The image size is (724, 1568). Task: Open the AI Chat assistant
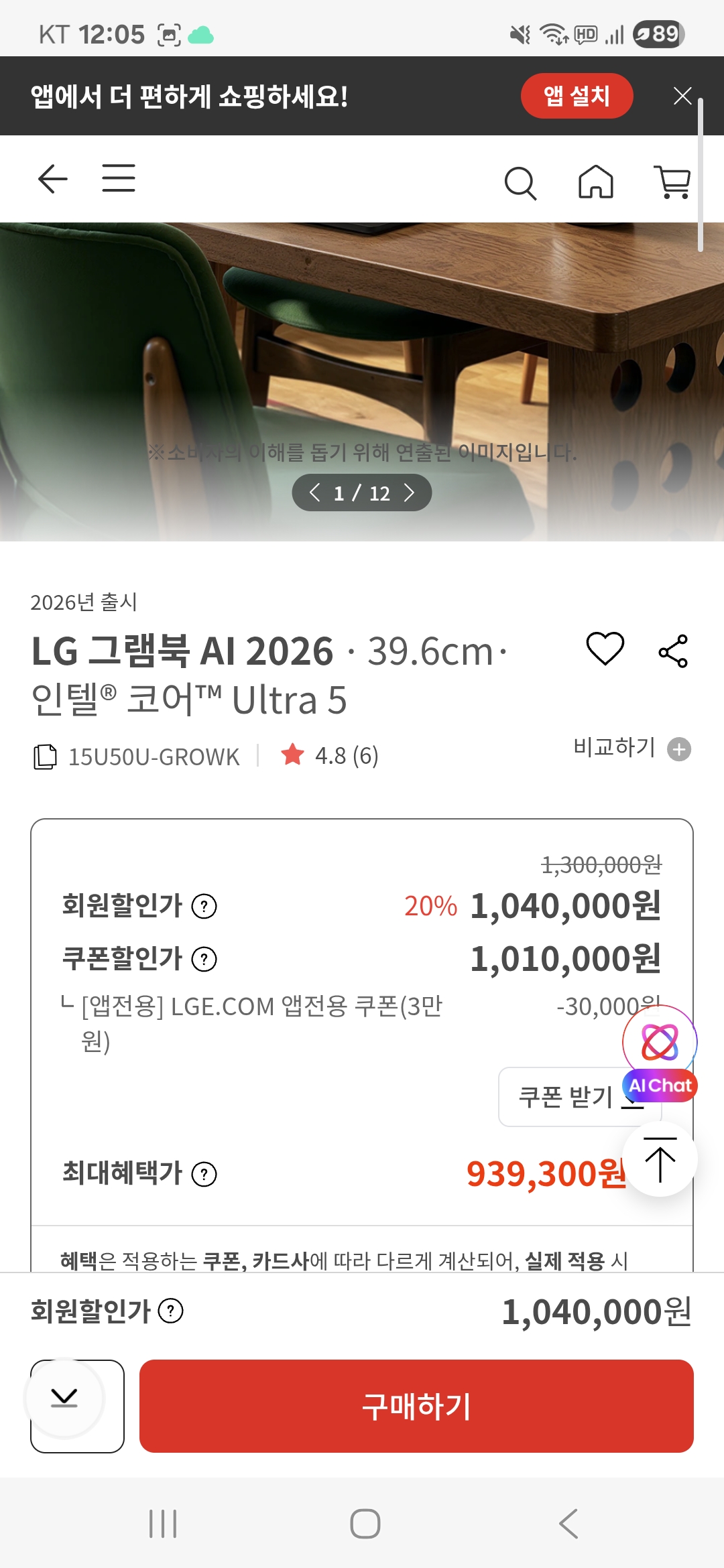660,1051
